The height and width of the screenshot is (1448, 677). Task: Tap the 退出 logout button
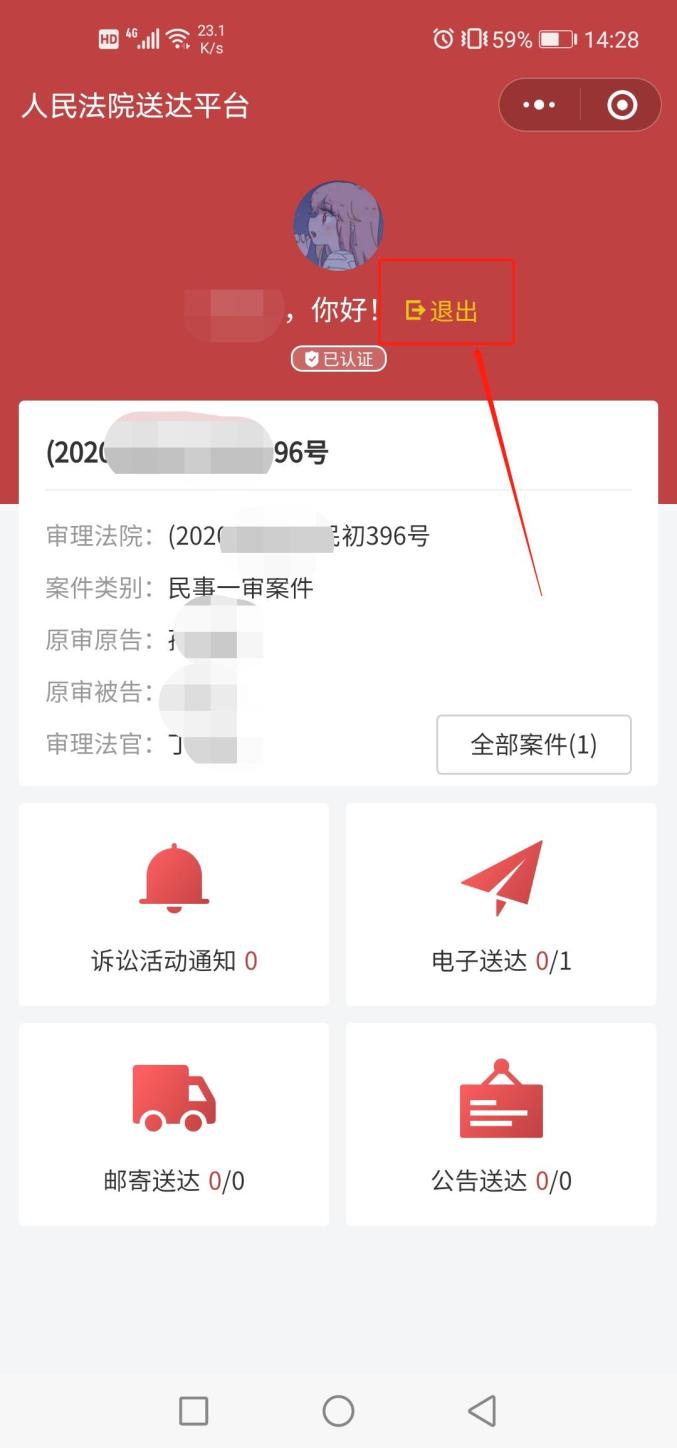click(442, 311)
